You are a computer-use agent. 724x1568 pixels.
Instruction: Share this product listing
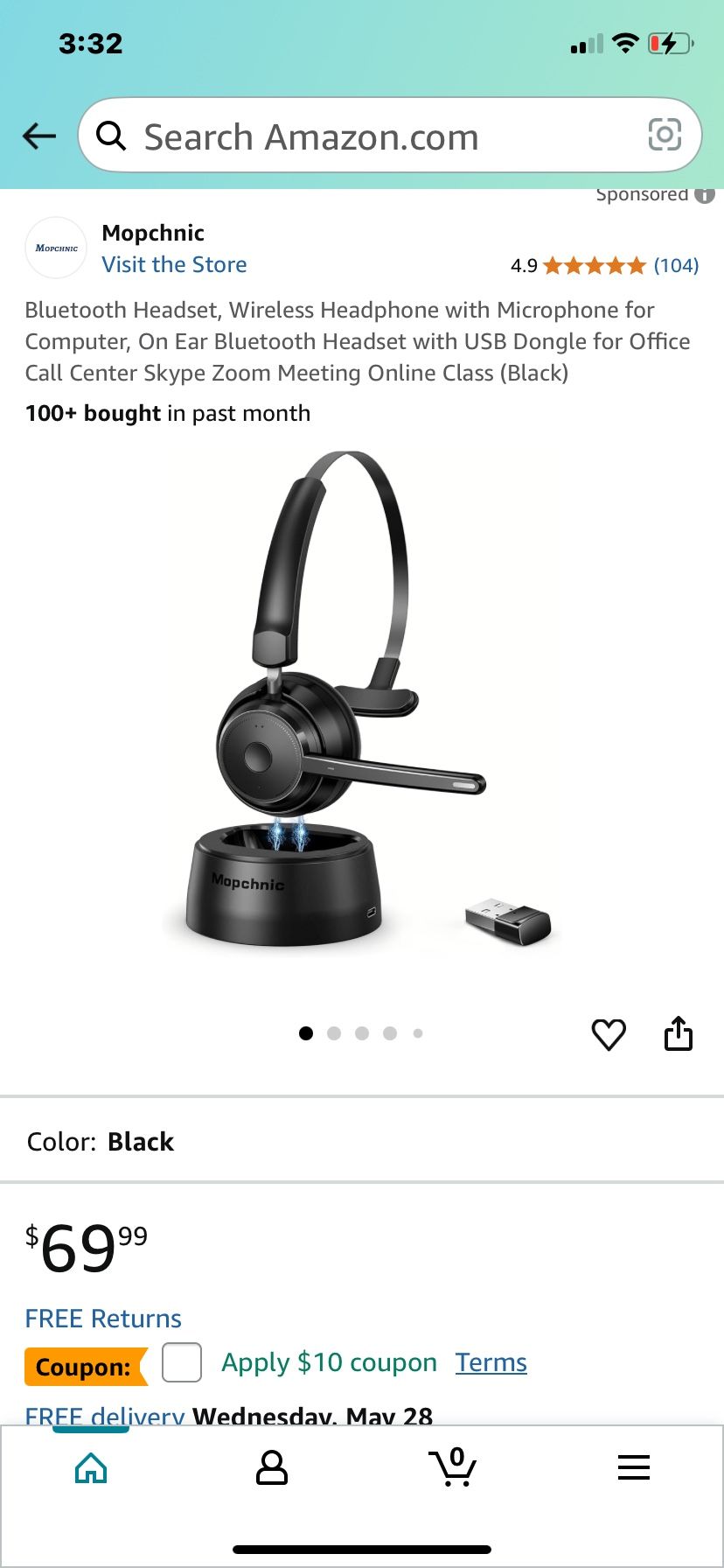[x=679, y=1033]
